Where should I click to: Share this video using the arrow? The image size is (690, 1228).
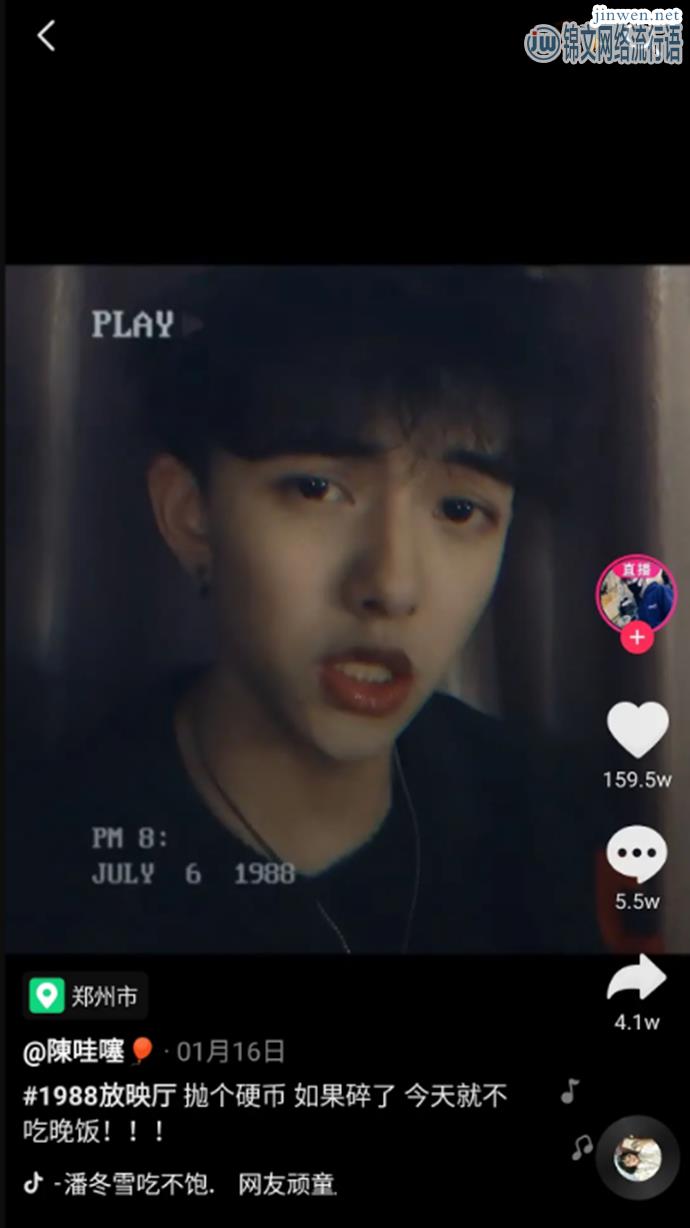(637, 980)
